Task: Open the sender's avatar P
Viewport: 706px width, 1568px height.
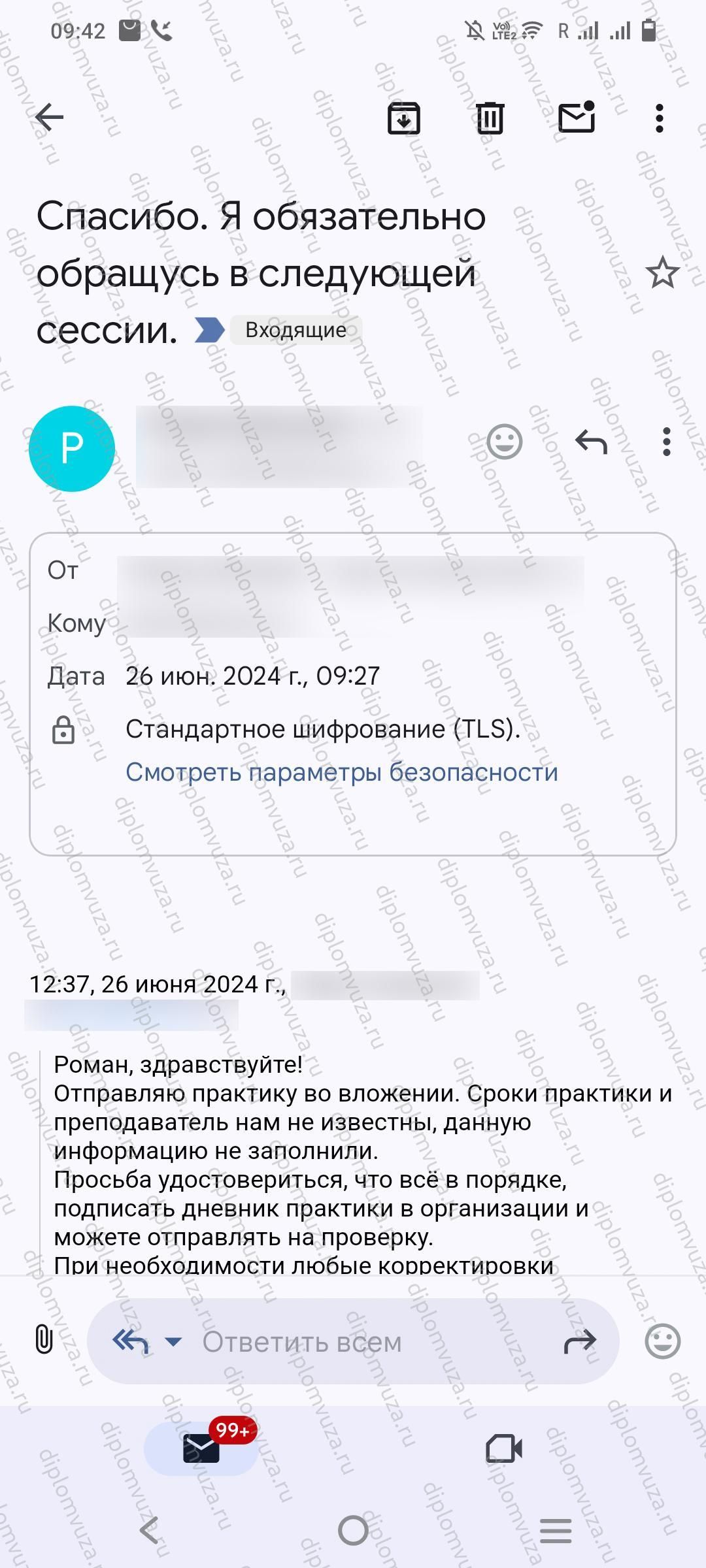Action: click(72, 448)
